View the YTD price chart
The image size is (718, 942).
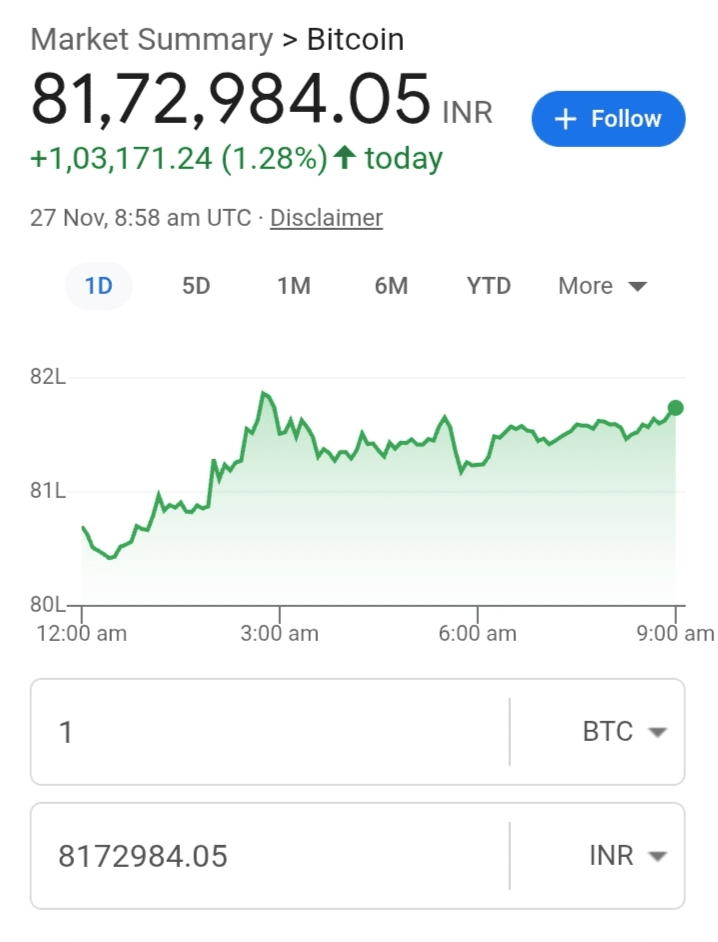pos(489,286)
